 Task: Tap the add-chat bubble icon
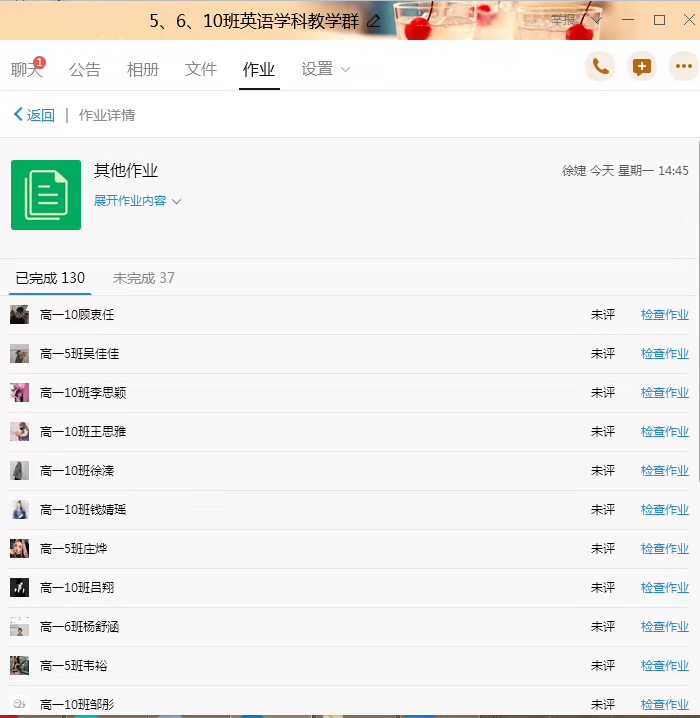(x=642, y=67)
